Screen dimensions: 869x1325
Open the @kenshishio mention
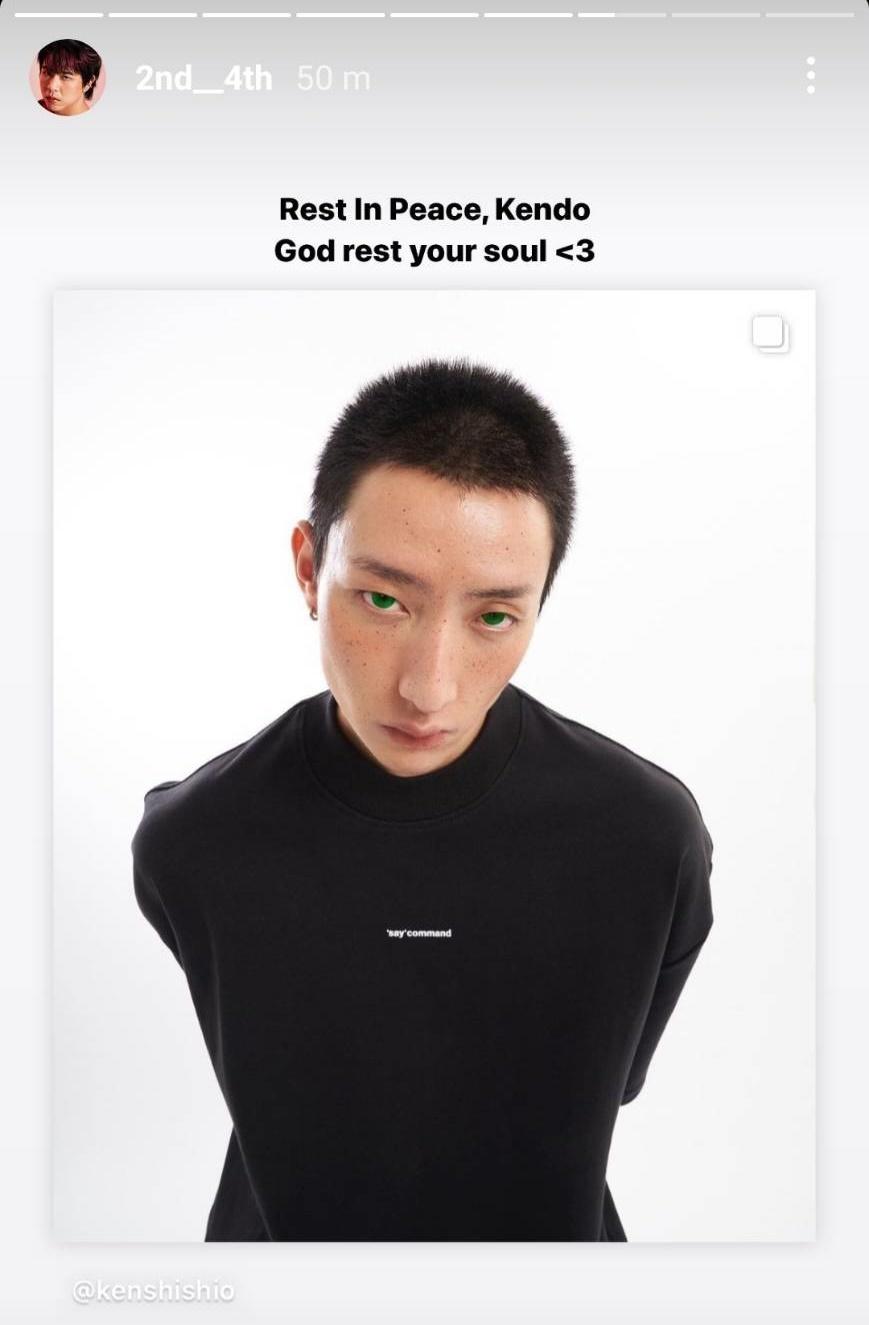click(x=153, y=1291)
